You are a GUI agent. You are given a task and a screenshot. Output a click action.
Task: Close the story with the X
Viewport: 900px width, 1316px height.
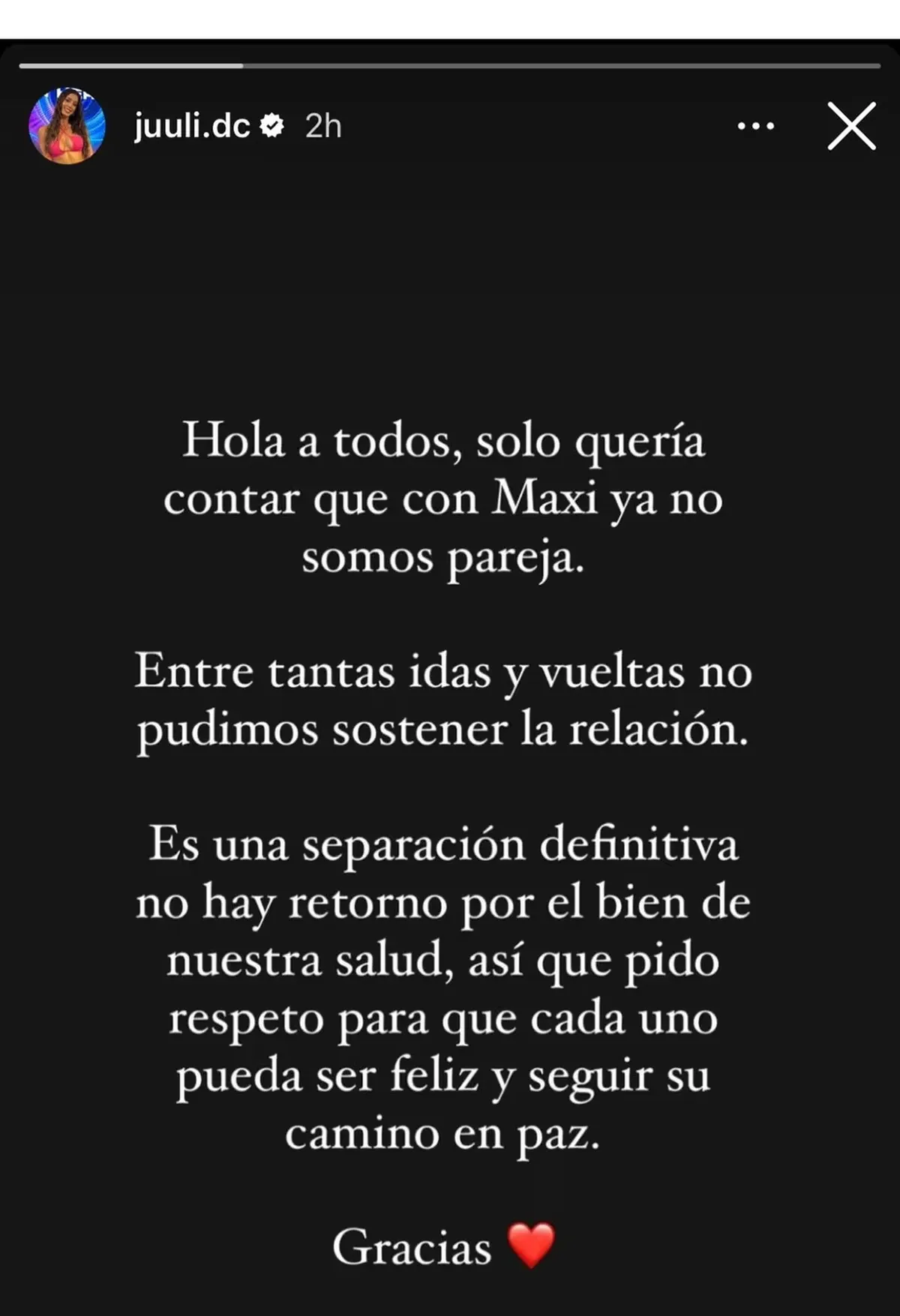point(851,127)
